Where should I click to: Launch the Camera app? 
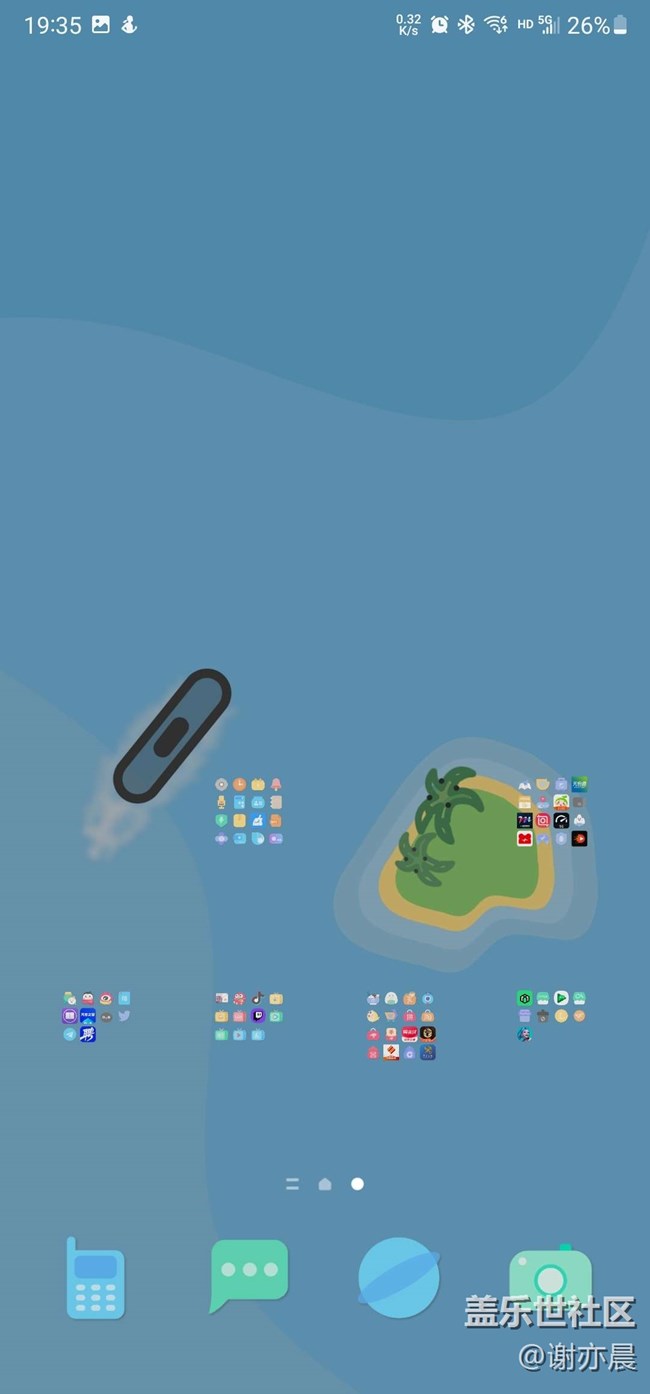coord(550,1277)
